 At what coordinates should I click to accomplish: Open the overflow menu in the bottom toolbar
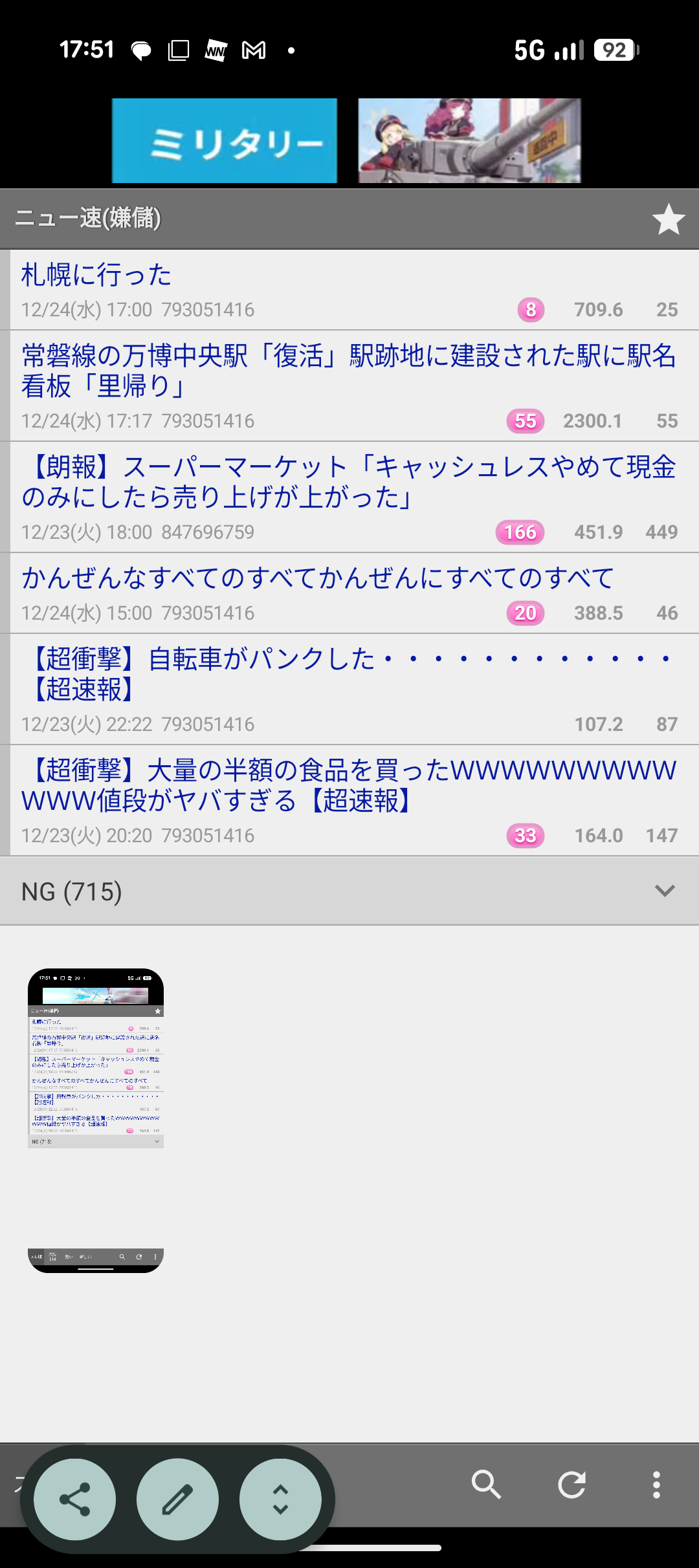pyautogui.click(x=656, y=1485)
